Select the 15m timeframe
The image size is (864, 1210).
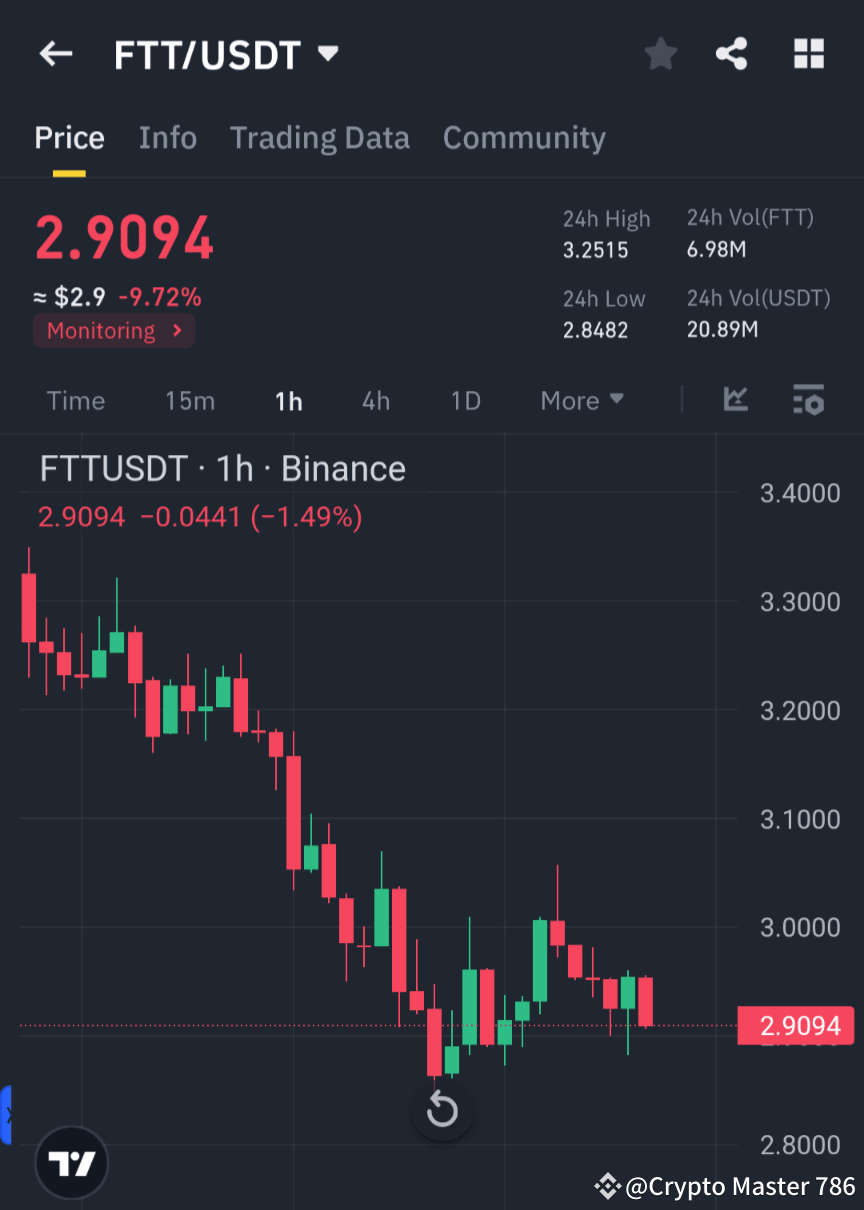pyautogui.click(x=190, y=400)
